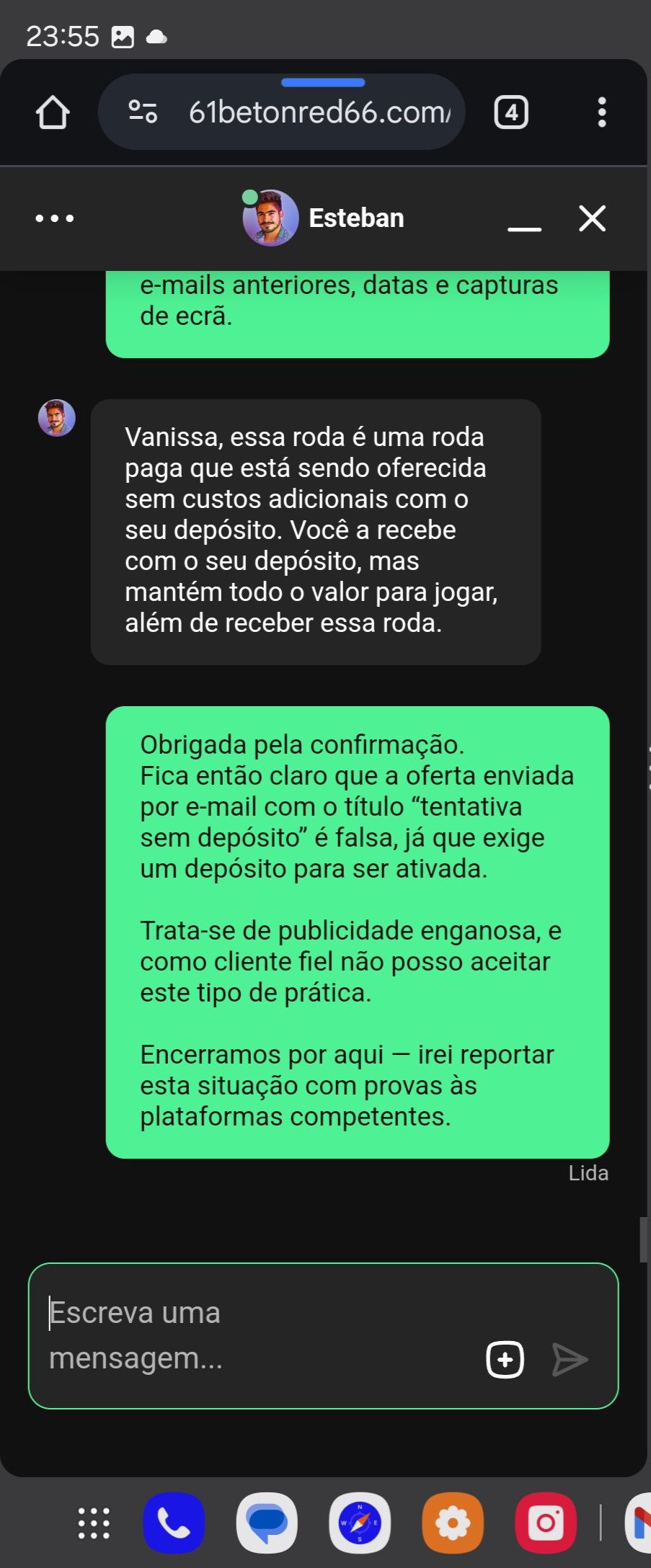Launch the Messages app from dock
The height and width of the screenshot is (1568, 651).
[267, 1523]
